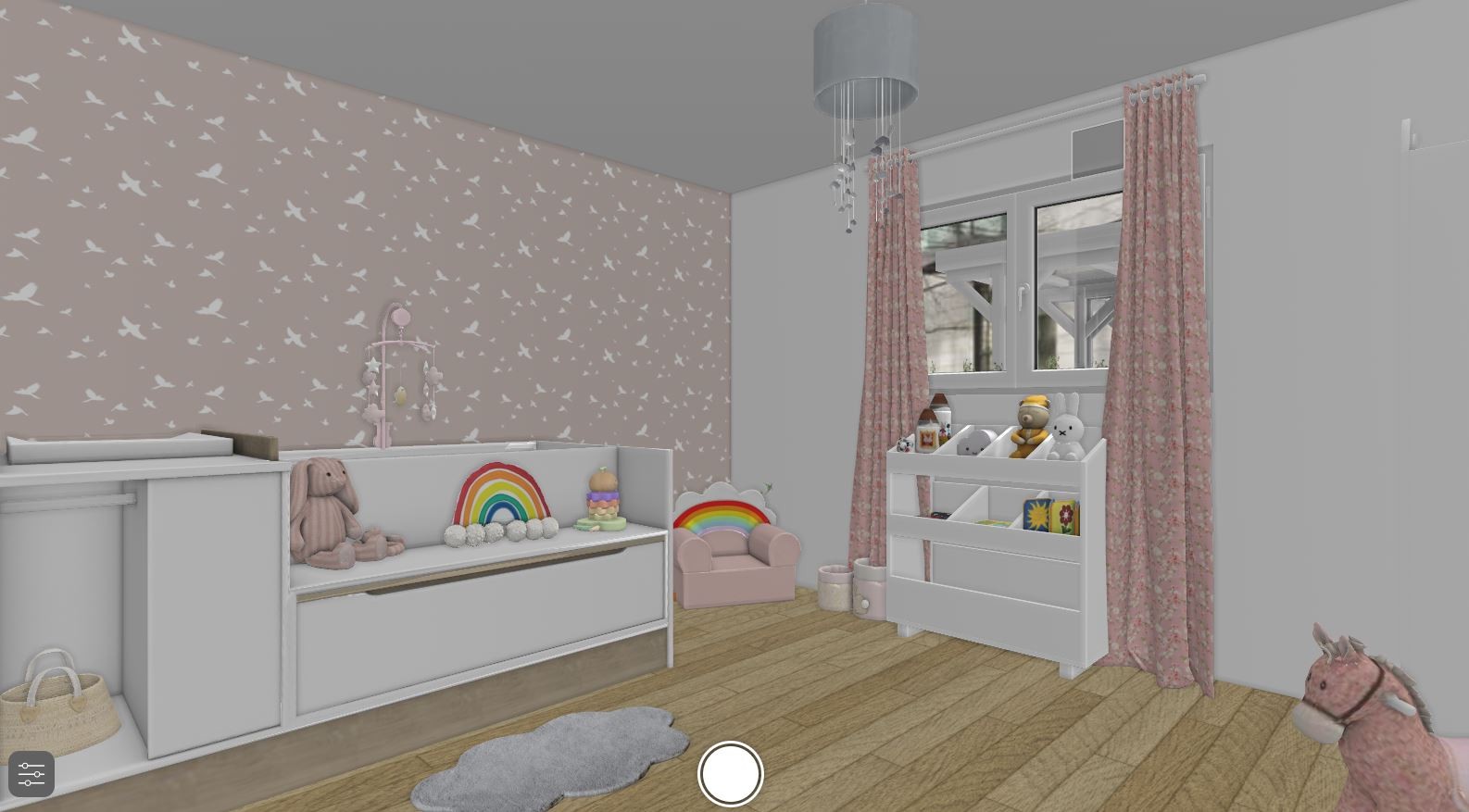This screenshot has width=1469, height=812.
Task: Tap the white capture shutter button
Action: coord(730,774)
